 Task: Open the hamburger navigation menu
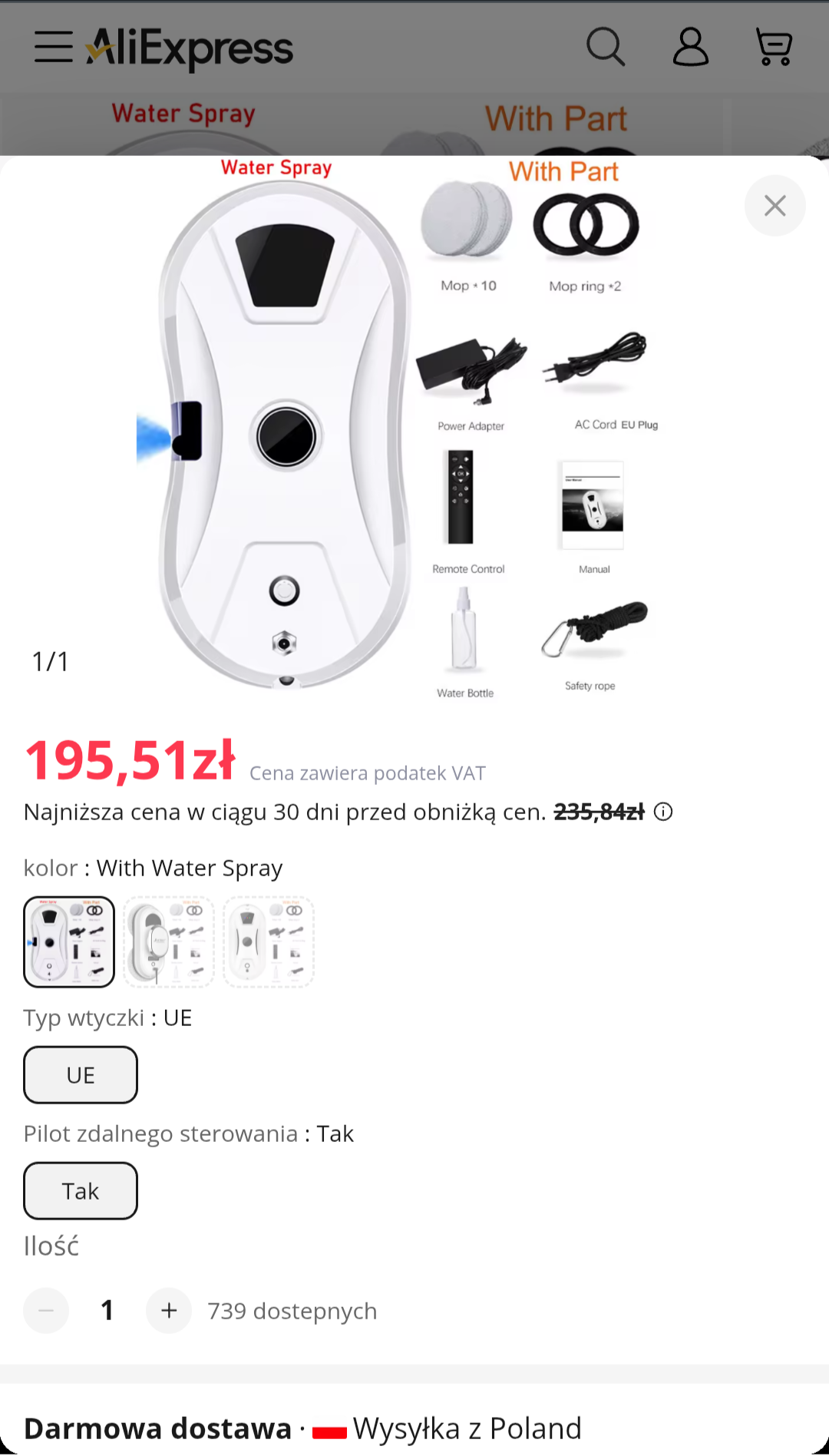(52, 48)
